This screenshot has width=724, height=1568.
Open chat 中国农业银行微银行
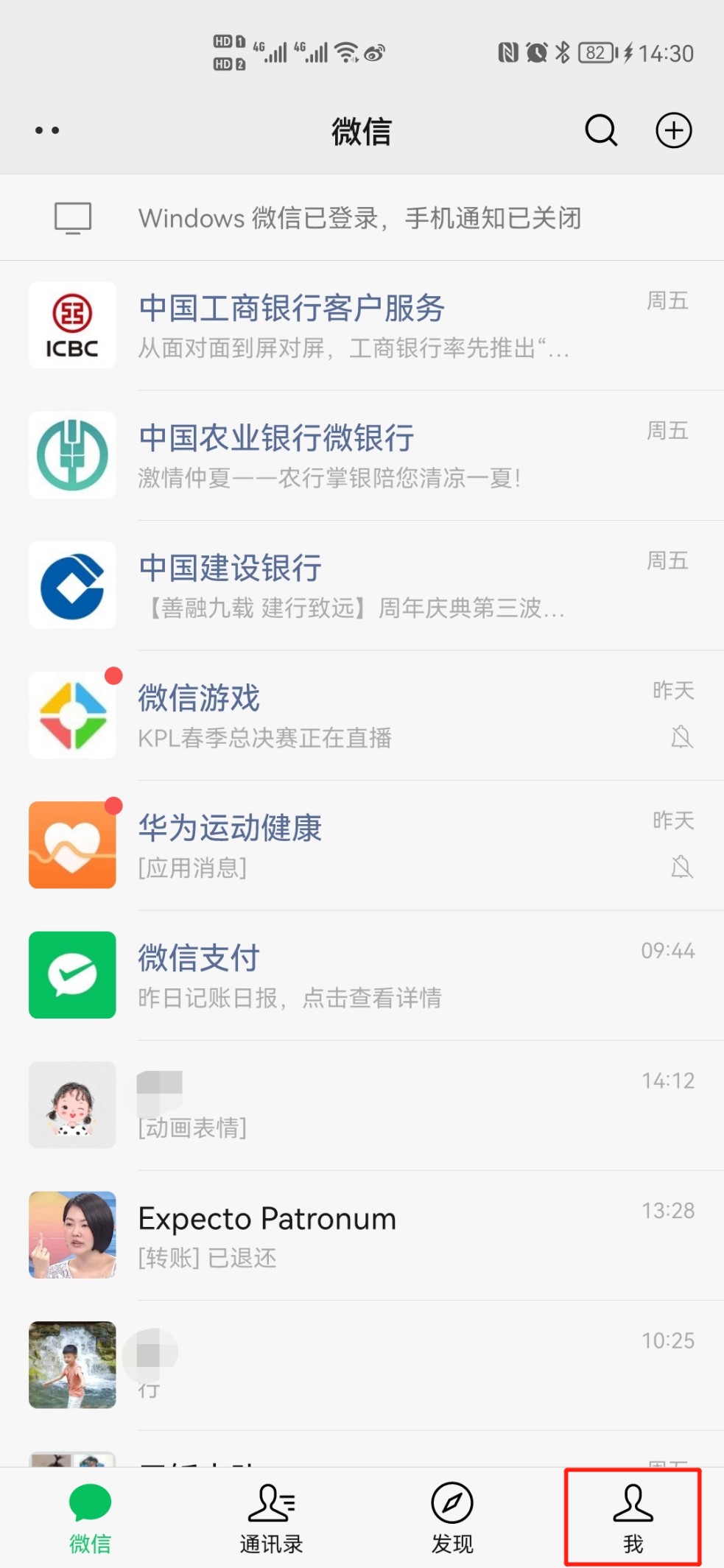point(362,456)
